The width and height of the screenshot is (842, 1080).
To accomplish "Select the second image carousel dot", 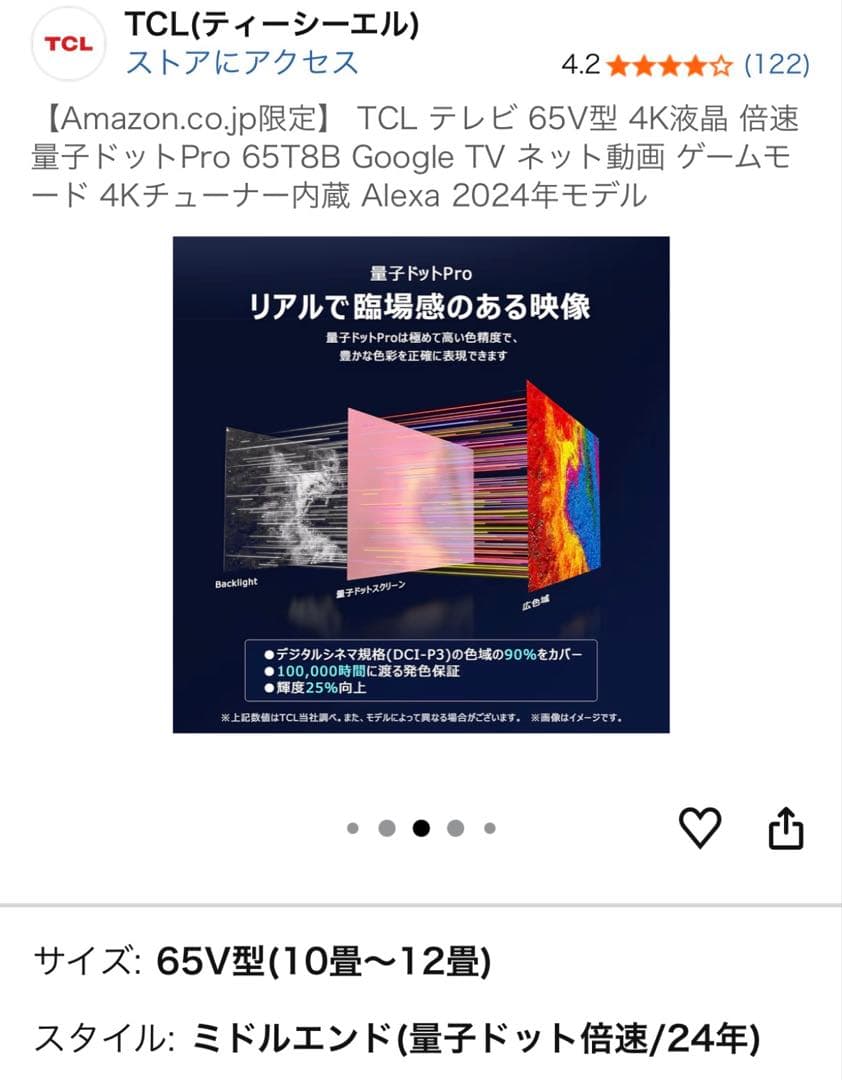I will (385, 827).
